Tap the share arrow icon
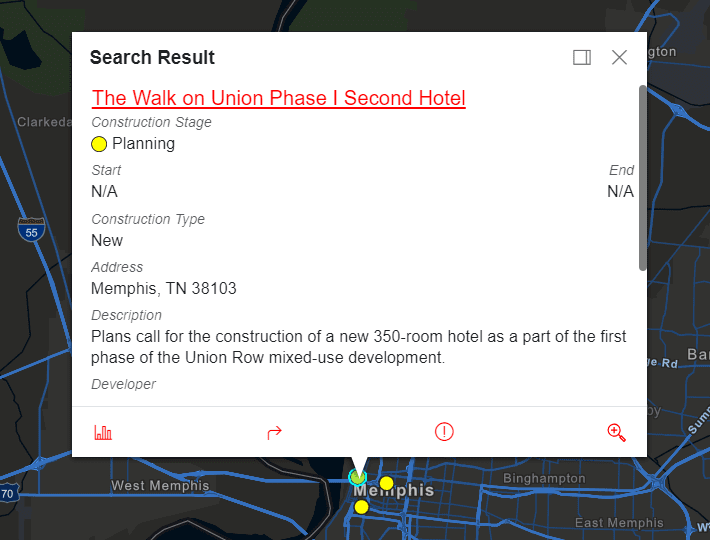 [274, 432]
